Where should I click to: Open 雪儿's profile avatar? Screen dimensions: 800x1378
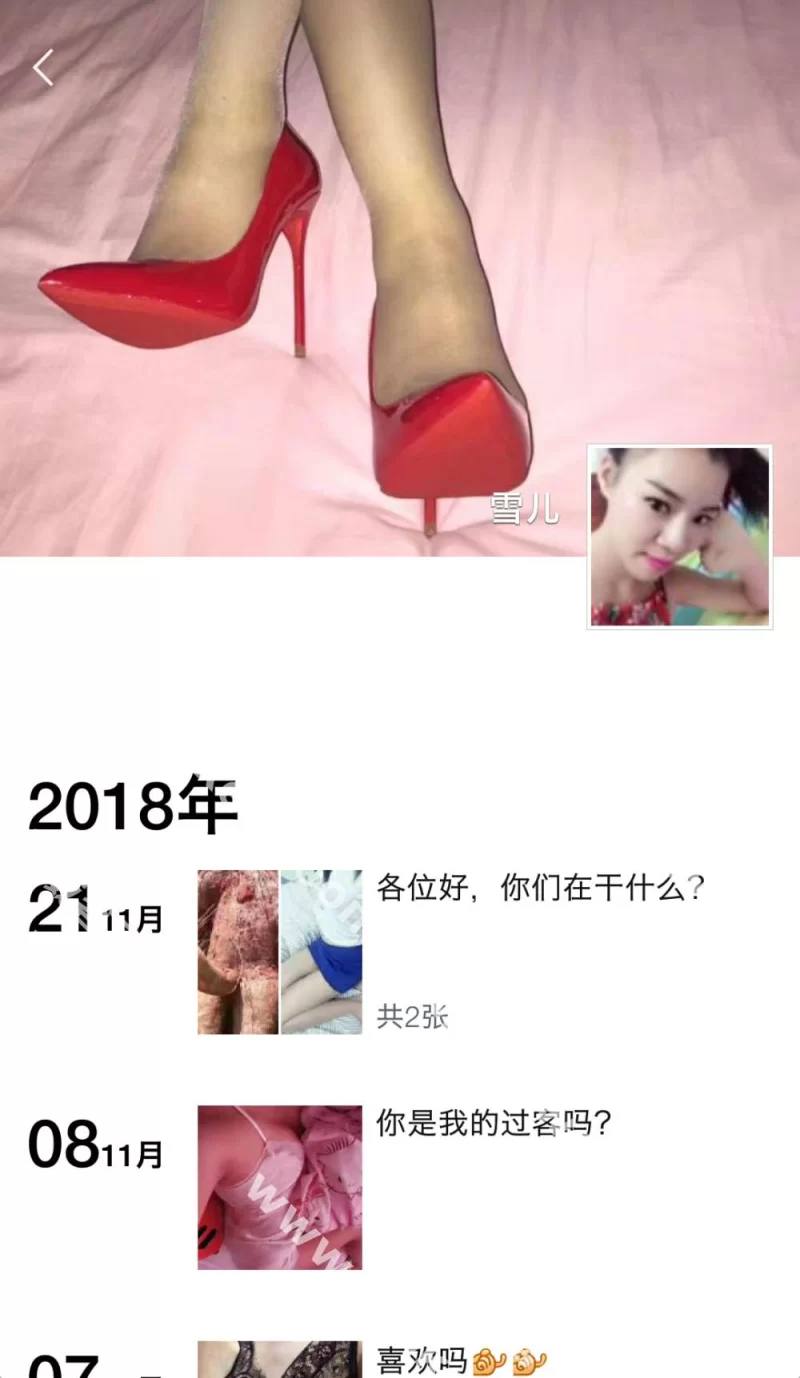click(679, 537)
